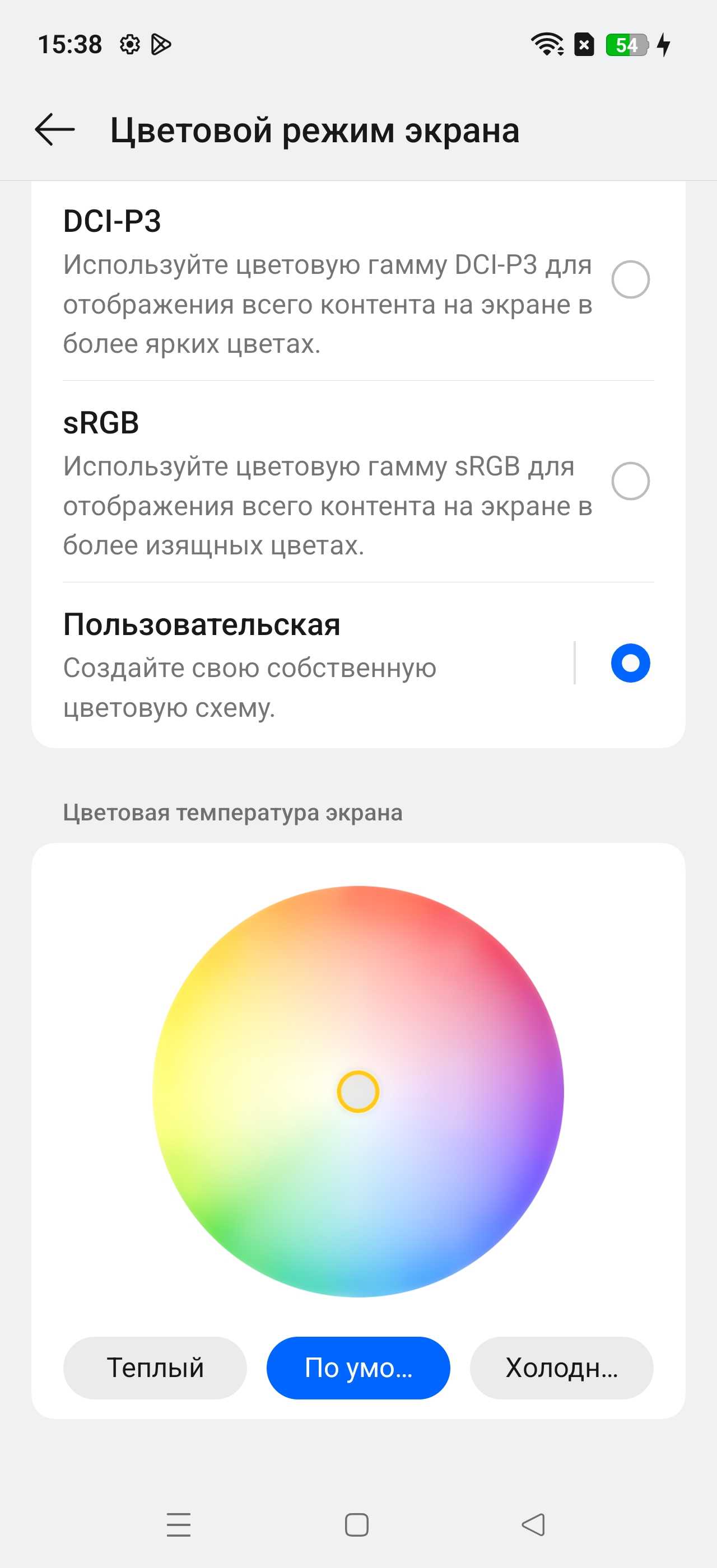Set color temperature to Теплый
The image size is (717, 1568).
[155, 1368]
